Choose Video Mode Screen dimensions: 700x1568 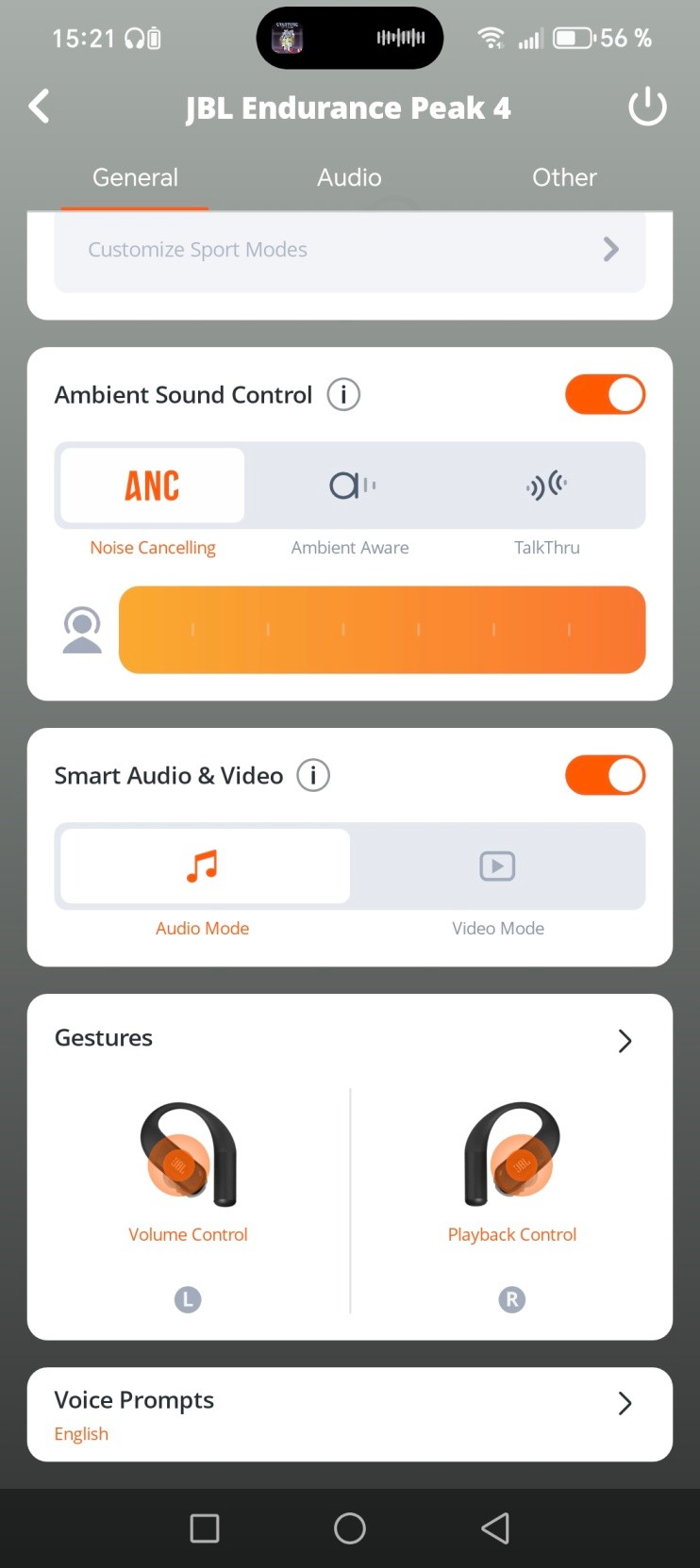[x=497, y=867]
